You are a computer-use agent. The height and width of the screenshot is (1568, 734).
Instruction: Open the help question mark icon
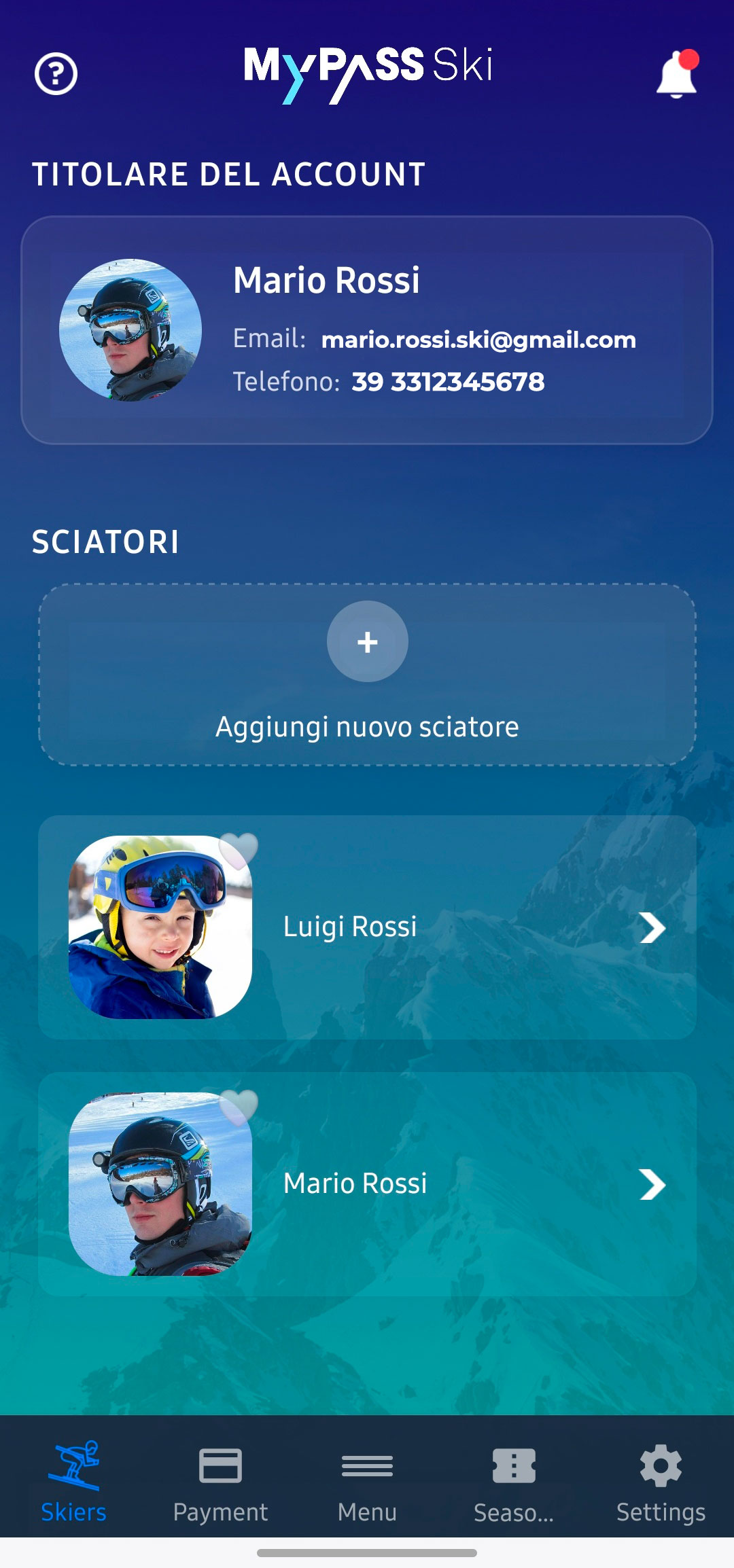pyautogui.click(x=56, y=73)
